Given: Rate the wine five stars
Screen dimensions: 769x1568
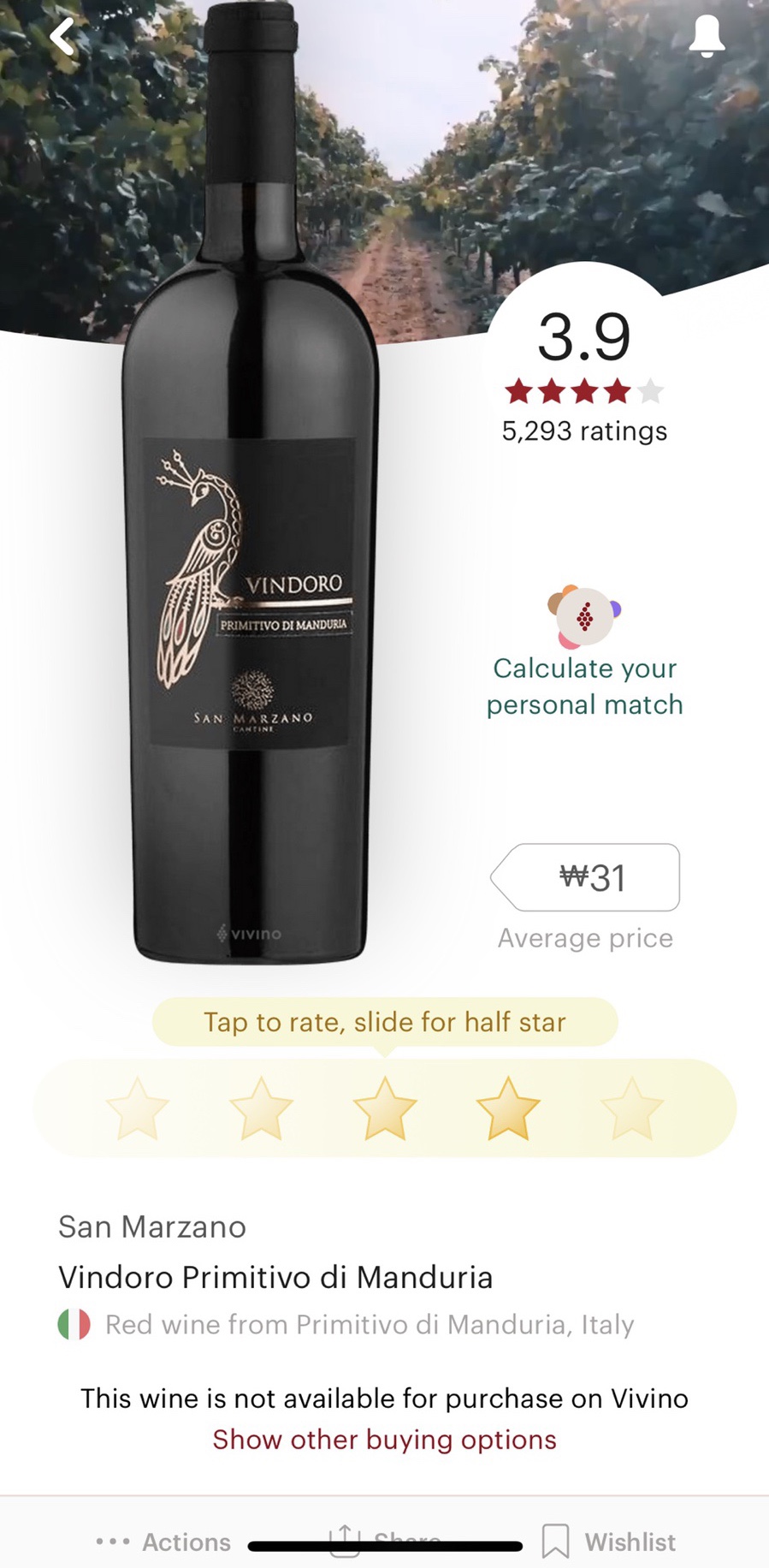Looking at the screenshot, I should click(x=631, y=1108).
